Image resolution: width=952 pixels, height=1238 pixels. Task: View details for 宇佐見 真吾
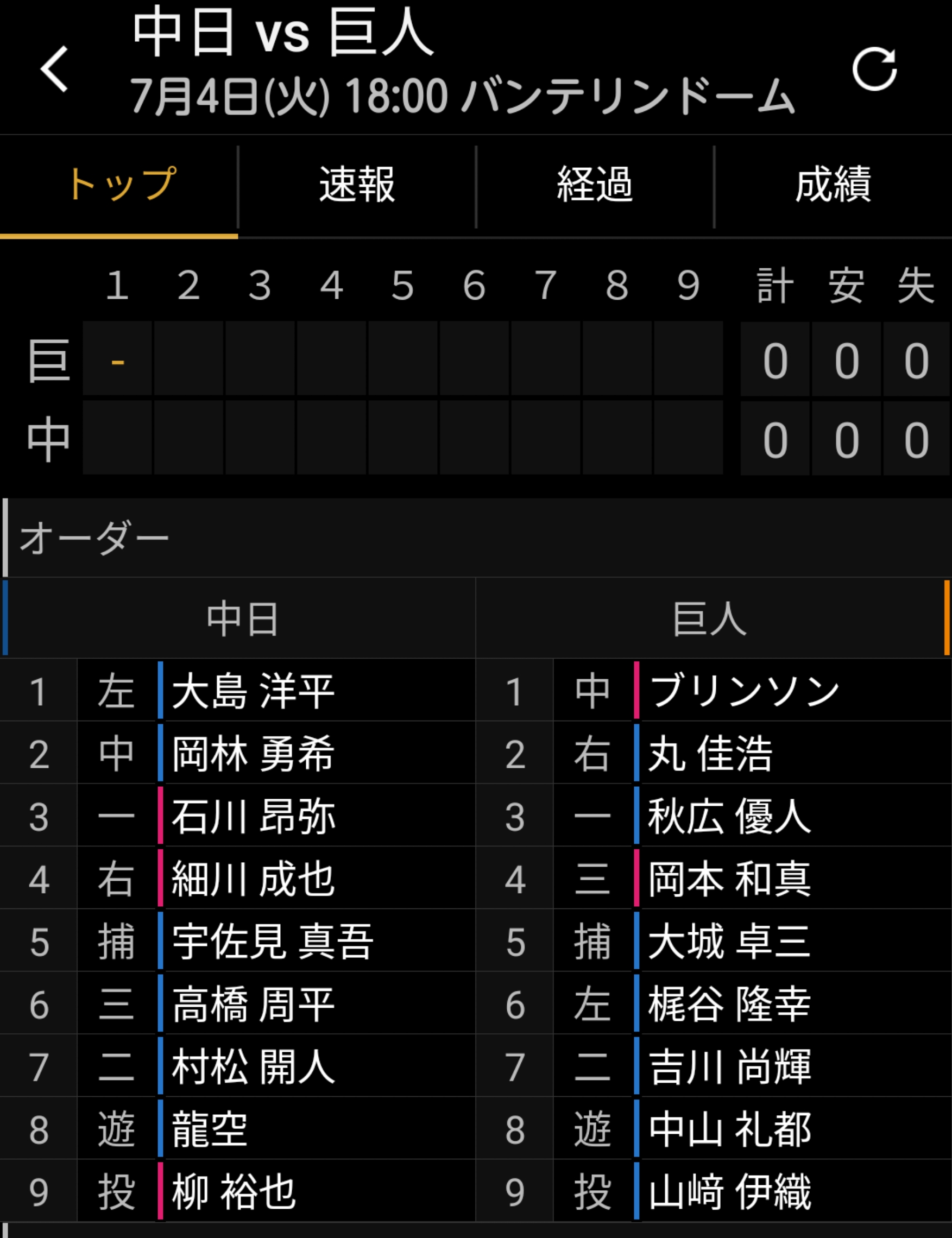(x=272, y=941)
